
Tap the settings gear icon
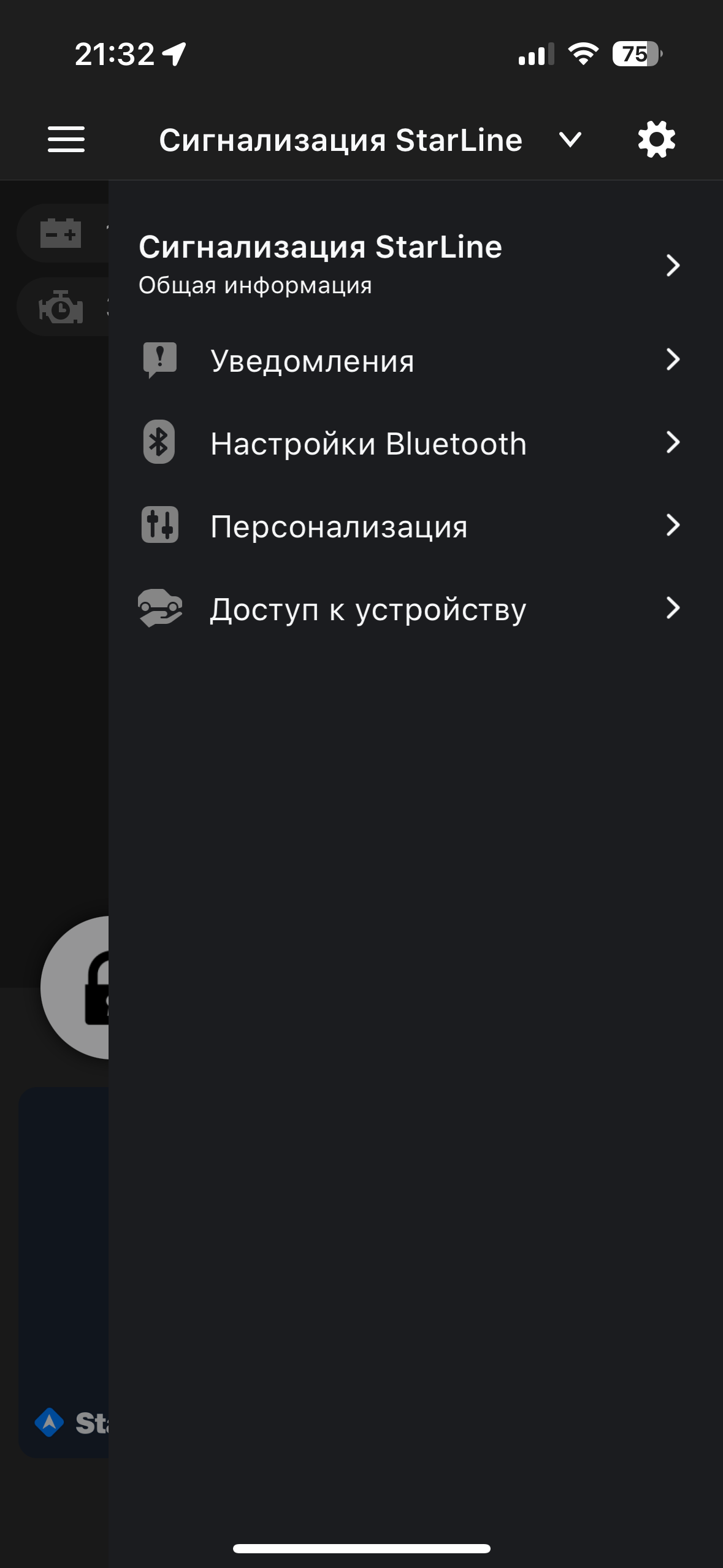tap(656, 140)
